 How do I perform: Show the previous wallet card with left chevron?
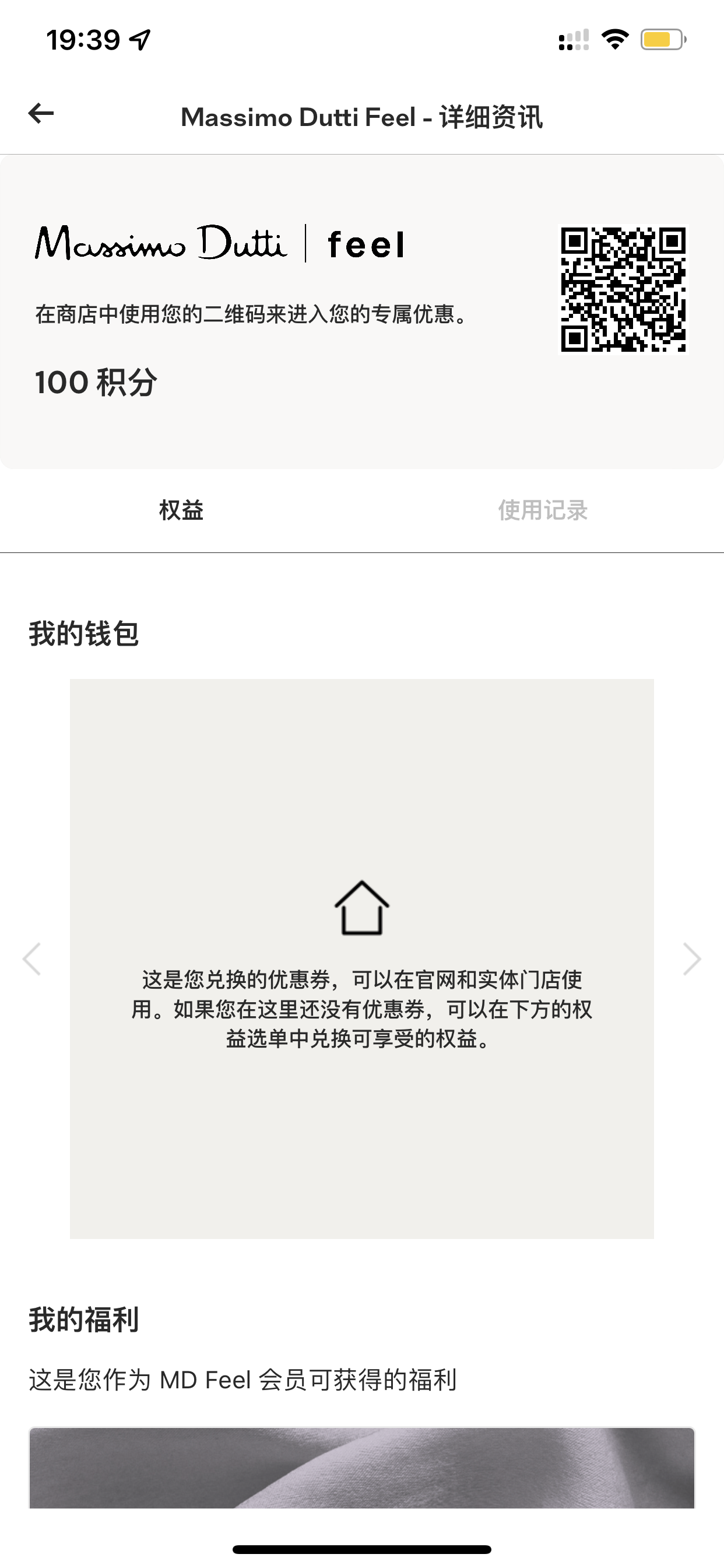pos(31,958)
